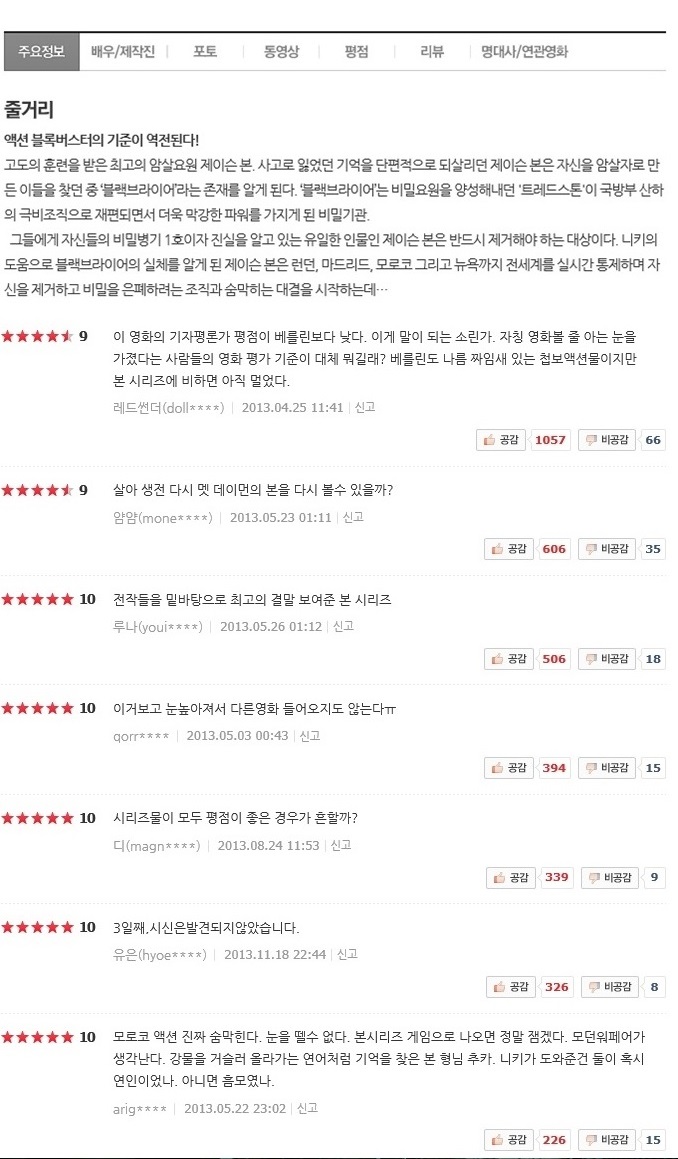Open the 포토 tab

tap(205, 52)
